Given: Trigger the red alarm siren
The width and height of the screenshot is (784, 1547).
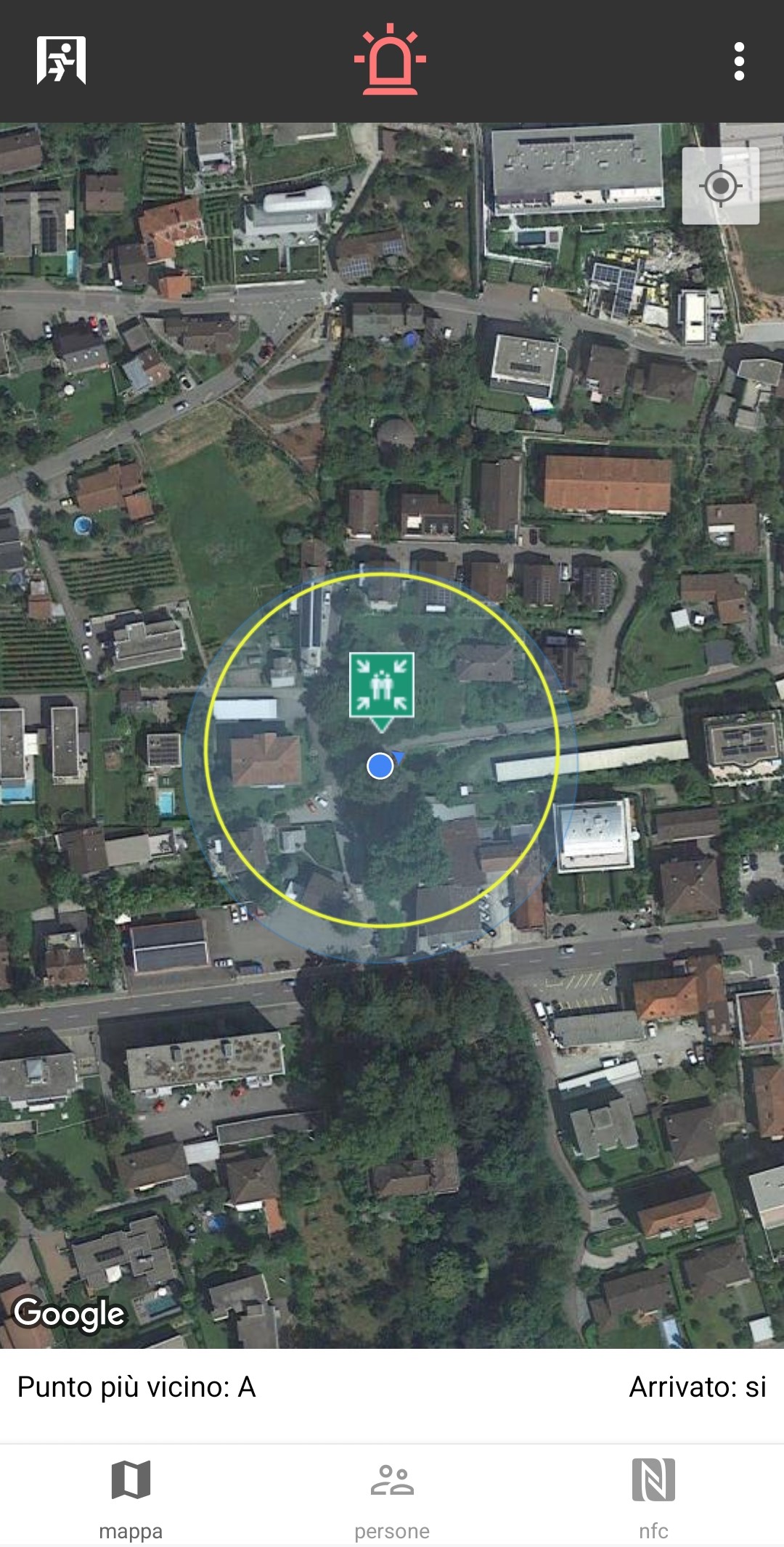Looking at the screenshot, I should pyautogui.click(x=390, y=60).
